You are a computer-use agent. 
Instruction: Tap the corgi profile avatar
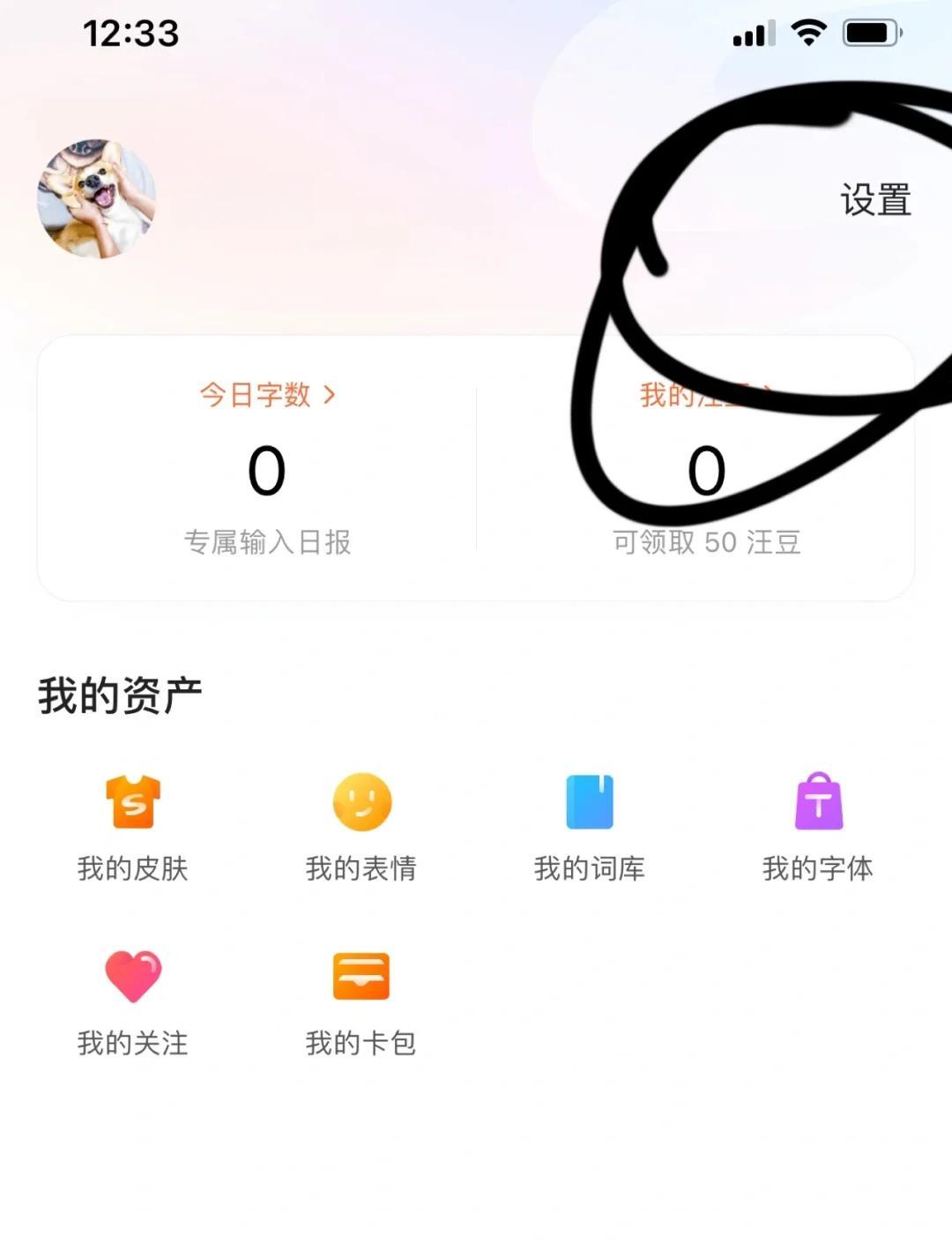pyautogui.click(x=96, y=199)
